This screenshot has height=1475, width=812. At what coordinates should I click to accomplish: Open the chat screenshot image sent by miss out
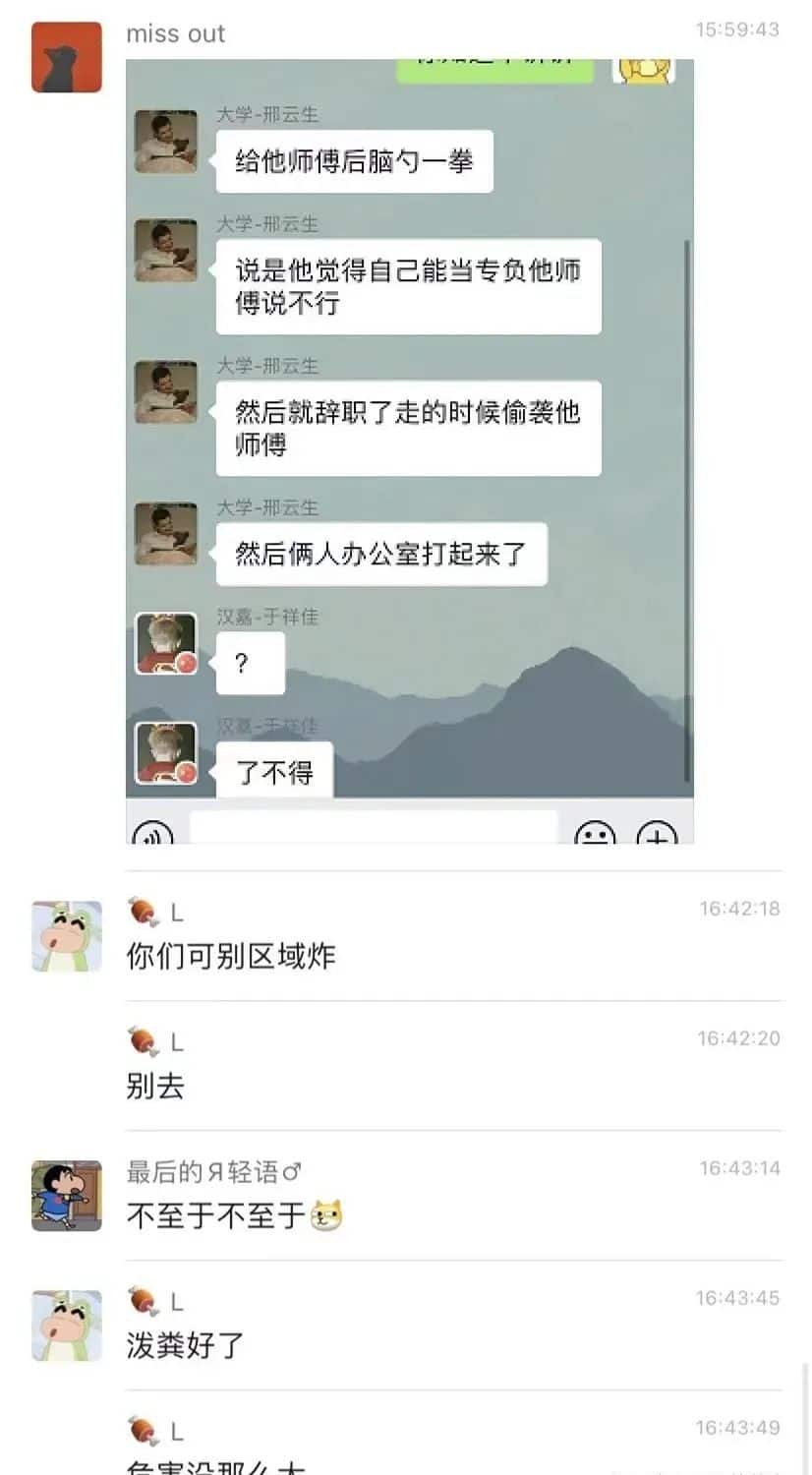click(x=409, y=450)
